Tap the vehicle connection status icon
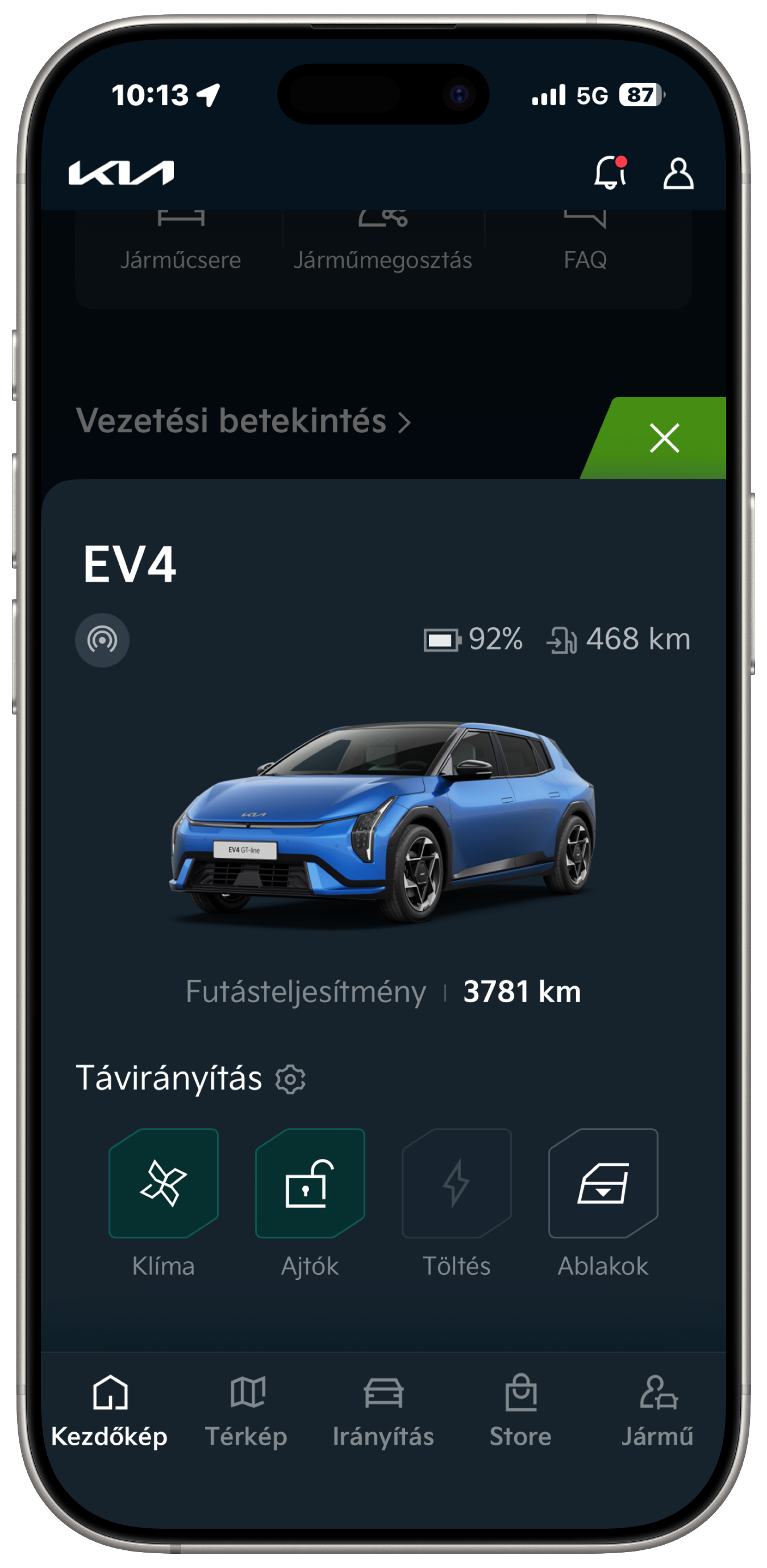 pyautogui.click(x=102, y=640)
